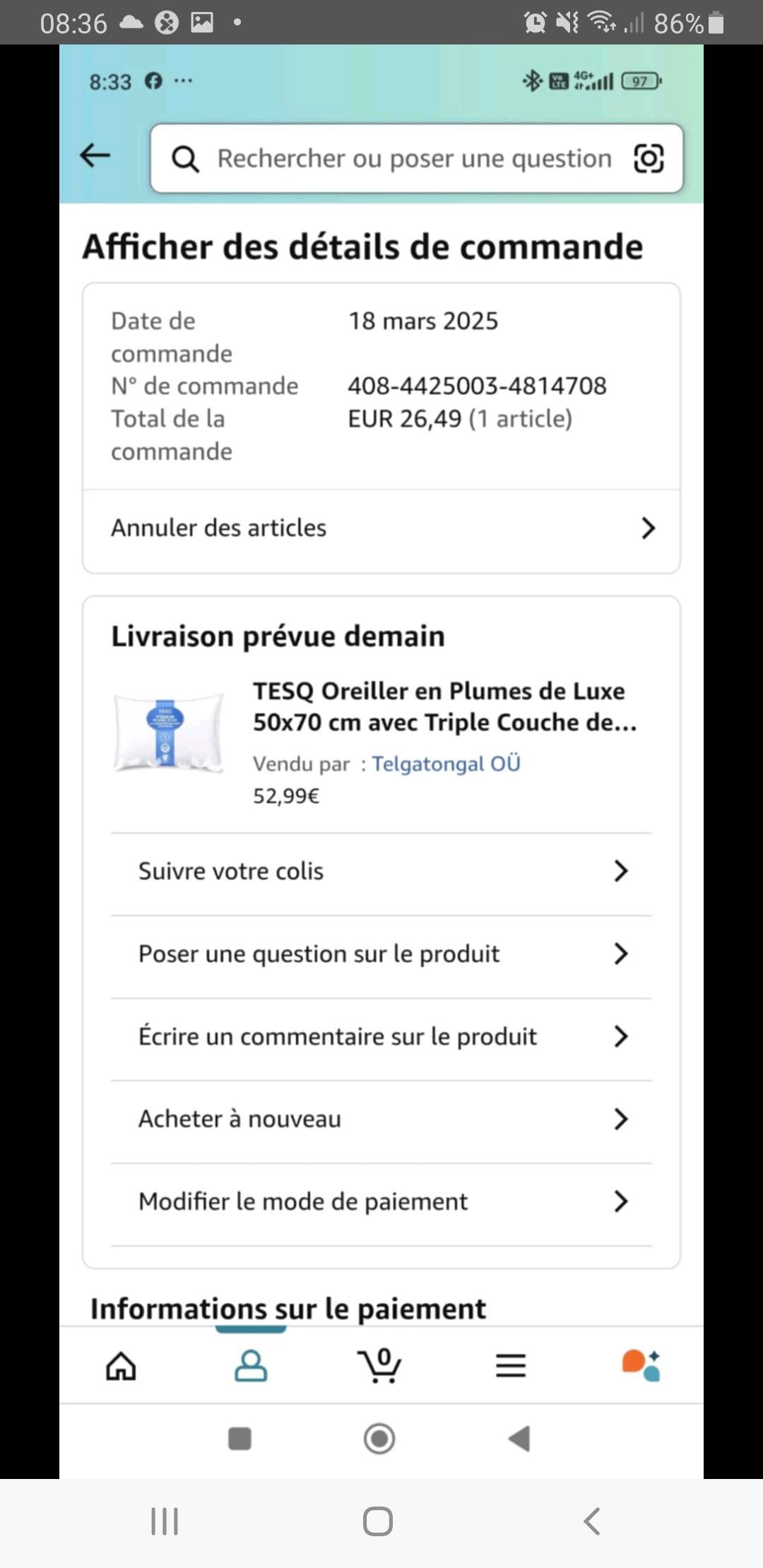The image size is (763, 1568).
Task: Open Suivre votre colis
Action: [x=381, y=872]
